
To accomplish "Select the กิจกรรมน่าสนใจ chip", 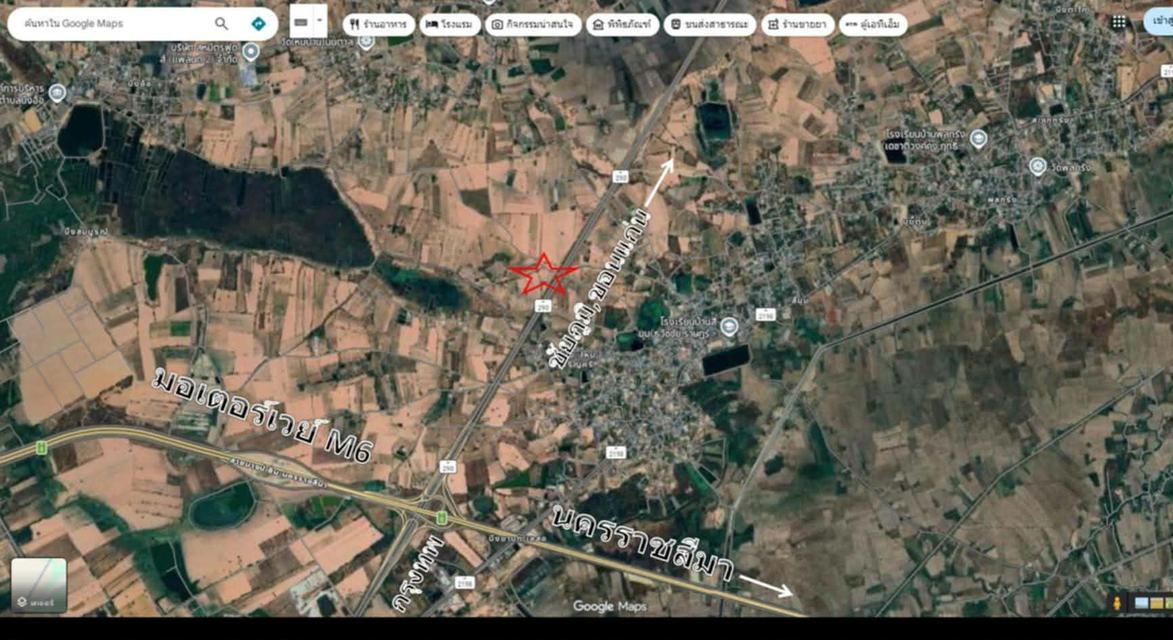I will click(x=533, y=25).
